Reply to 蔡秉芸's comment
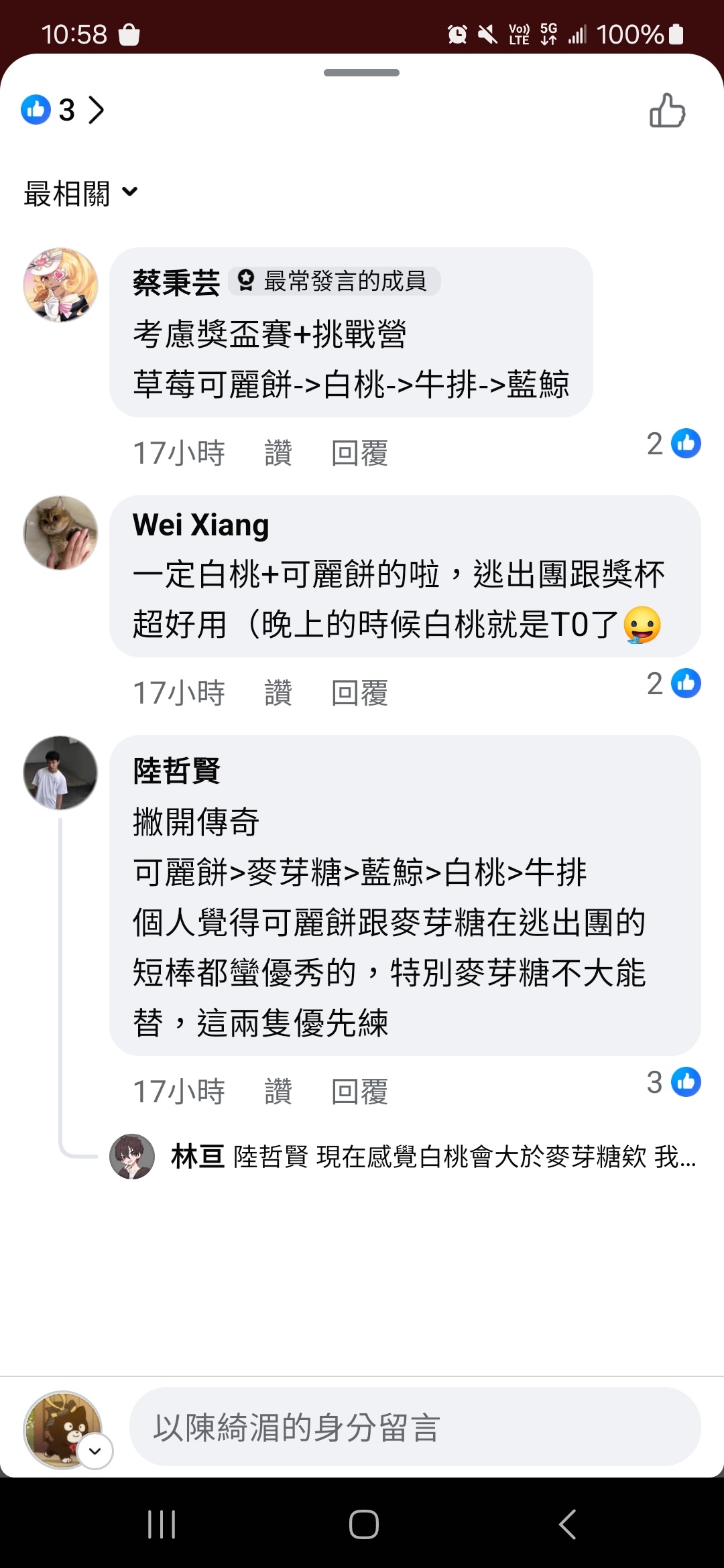 359,453
